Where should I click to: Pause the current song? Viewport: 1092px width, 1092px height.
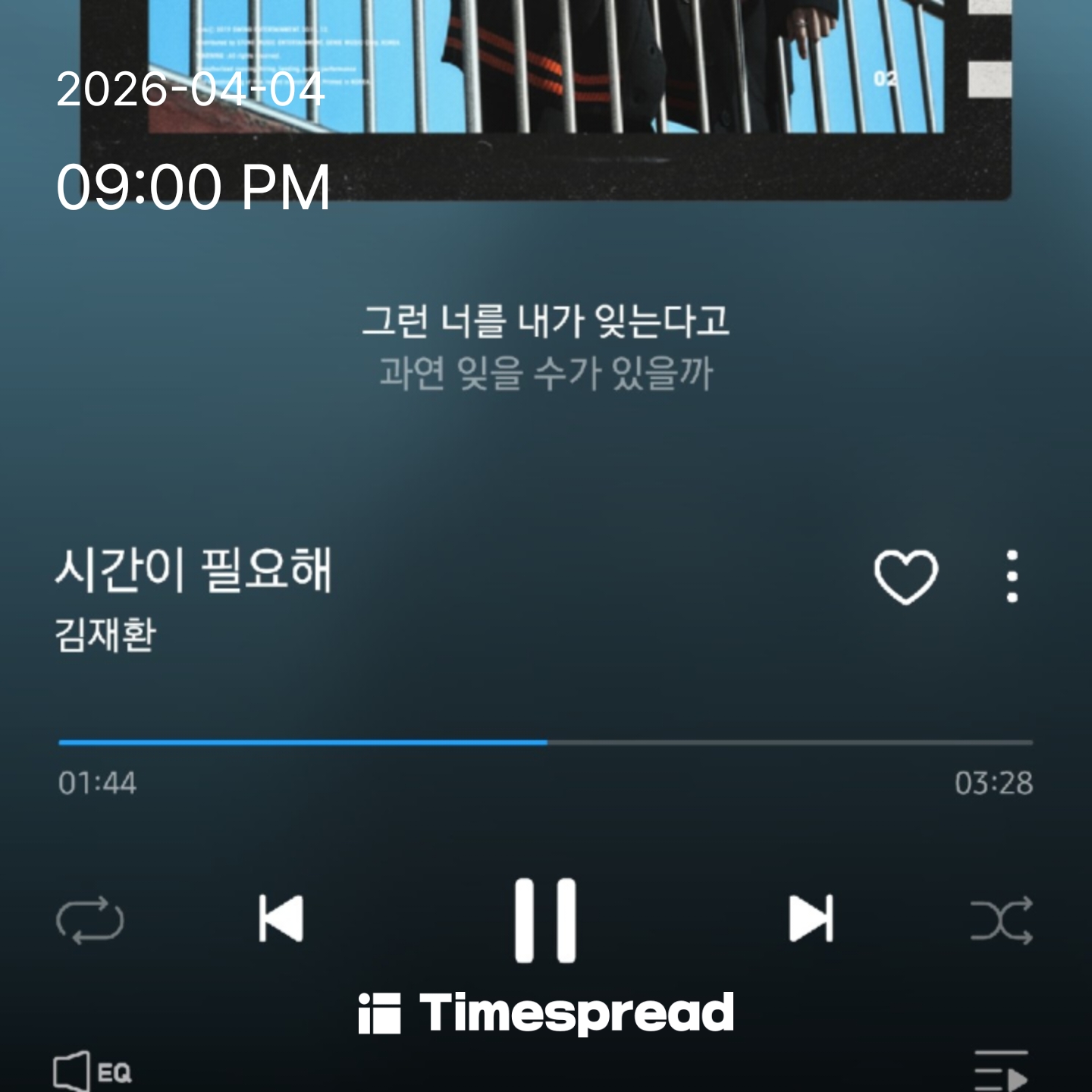(x=545, y=920)
